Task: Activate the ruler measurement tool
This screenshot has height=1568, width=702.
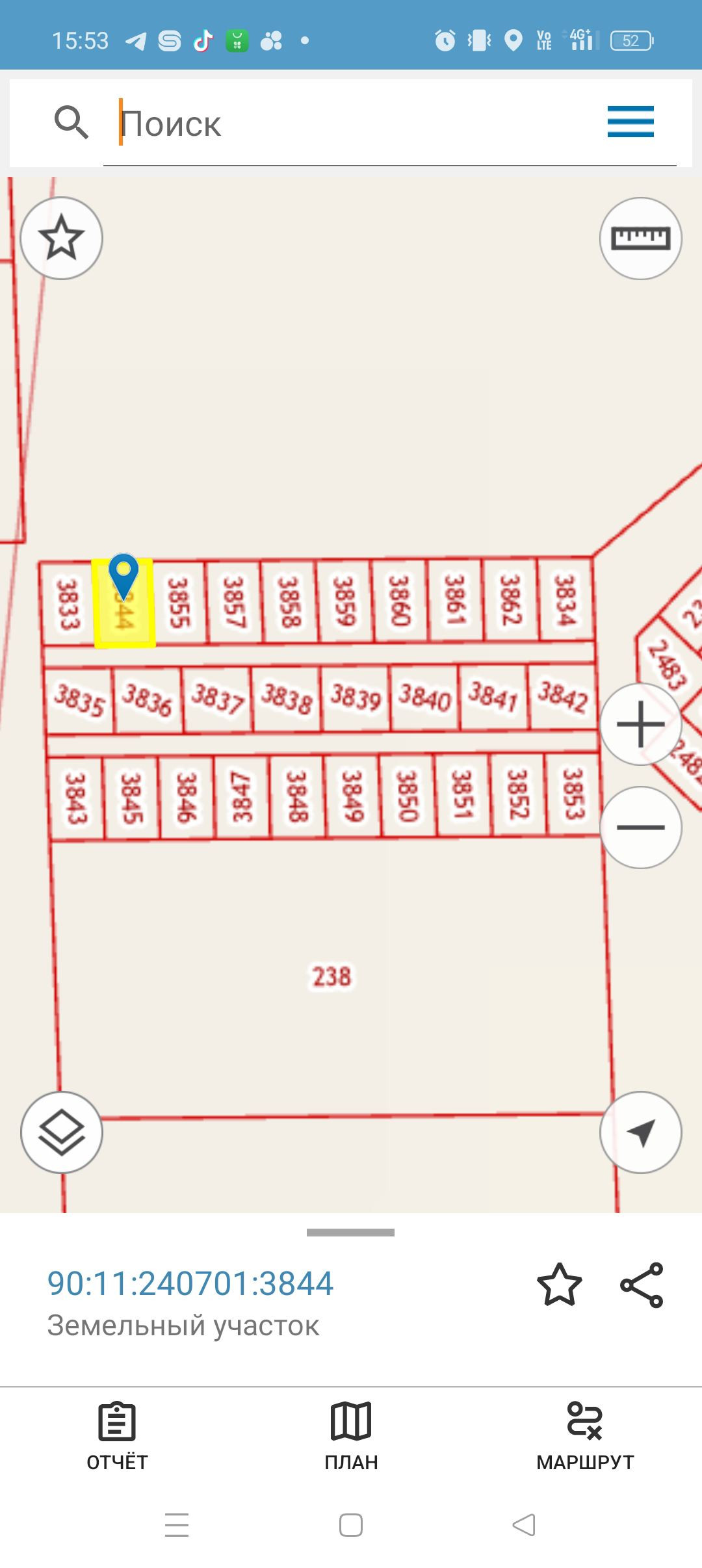Action: tap(640, 238)
